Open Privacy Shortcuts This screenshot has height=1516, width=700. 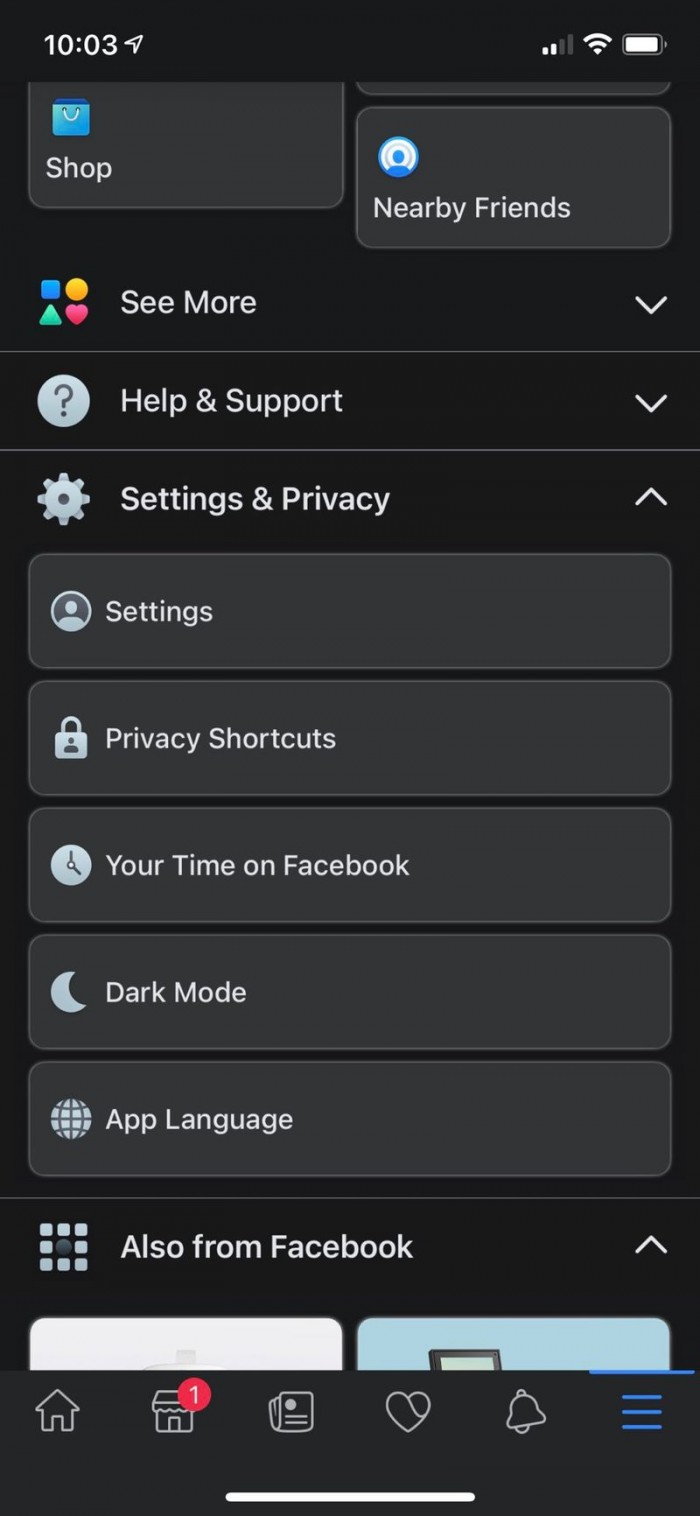(x=350, y=738)
